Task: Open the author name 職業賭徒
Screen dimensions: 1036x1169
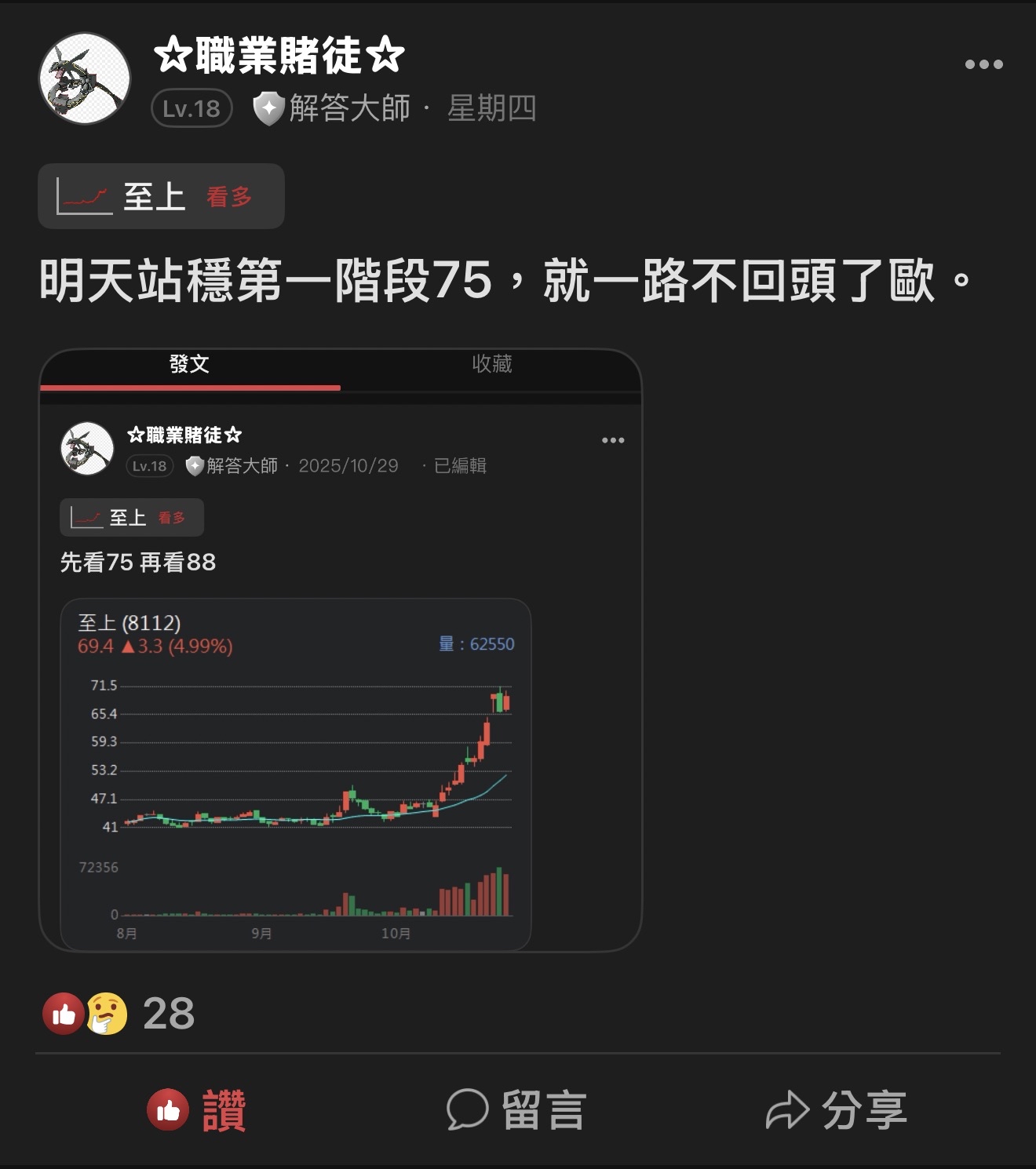Action: tap(279, 56)
